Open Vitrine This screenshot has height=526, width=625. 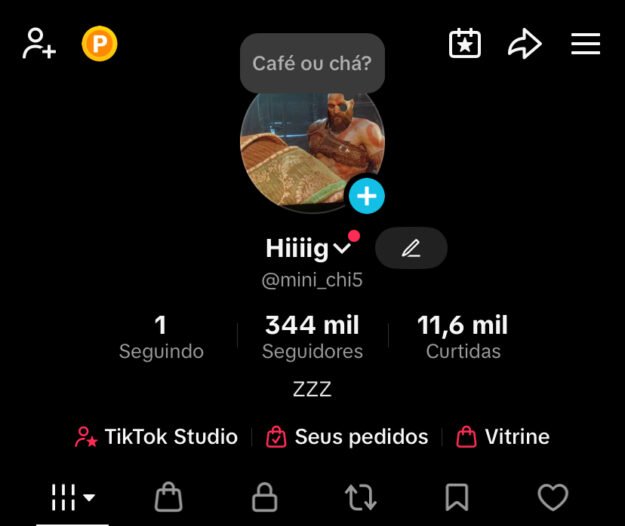click(x=503, y=437)
